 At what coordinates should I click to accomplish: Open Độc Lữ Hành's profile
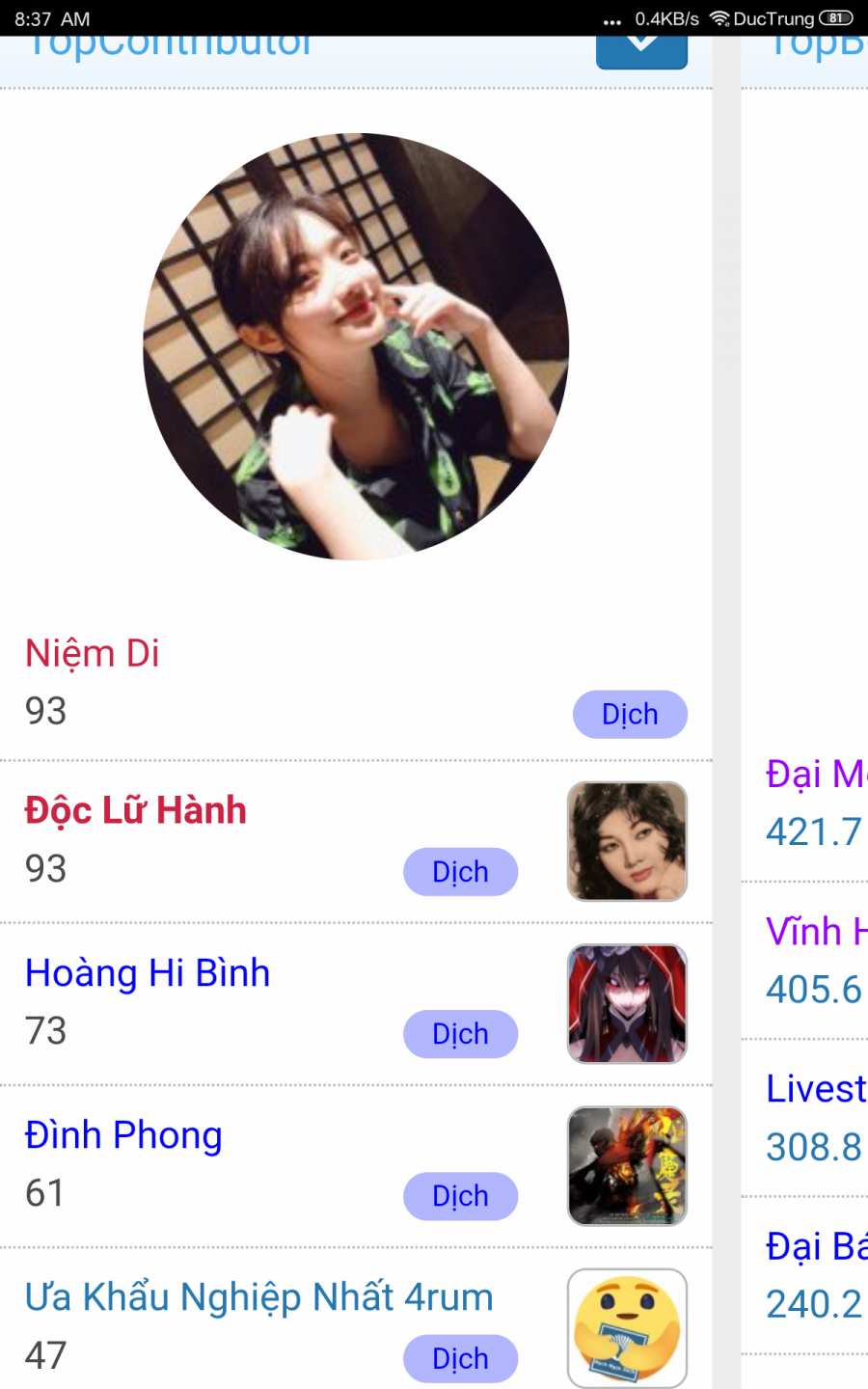[136, 811]
